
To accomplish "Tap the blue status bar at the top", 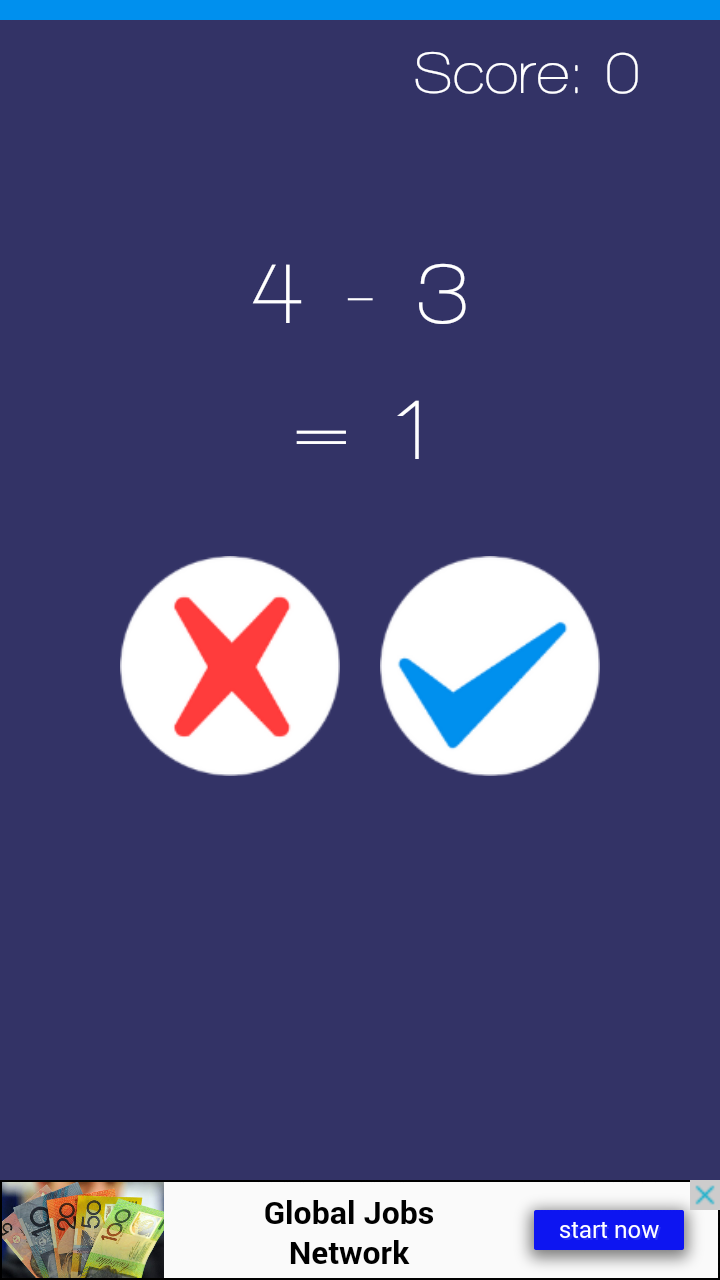I will coord(360,12).
